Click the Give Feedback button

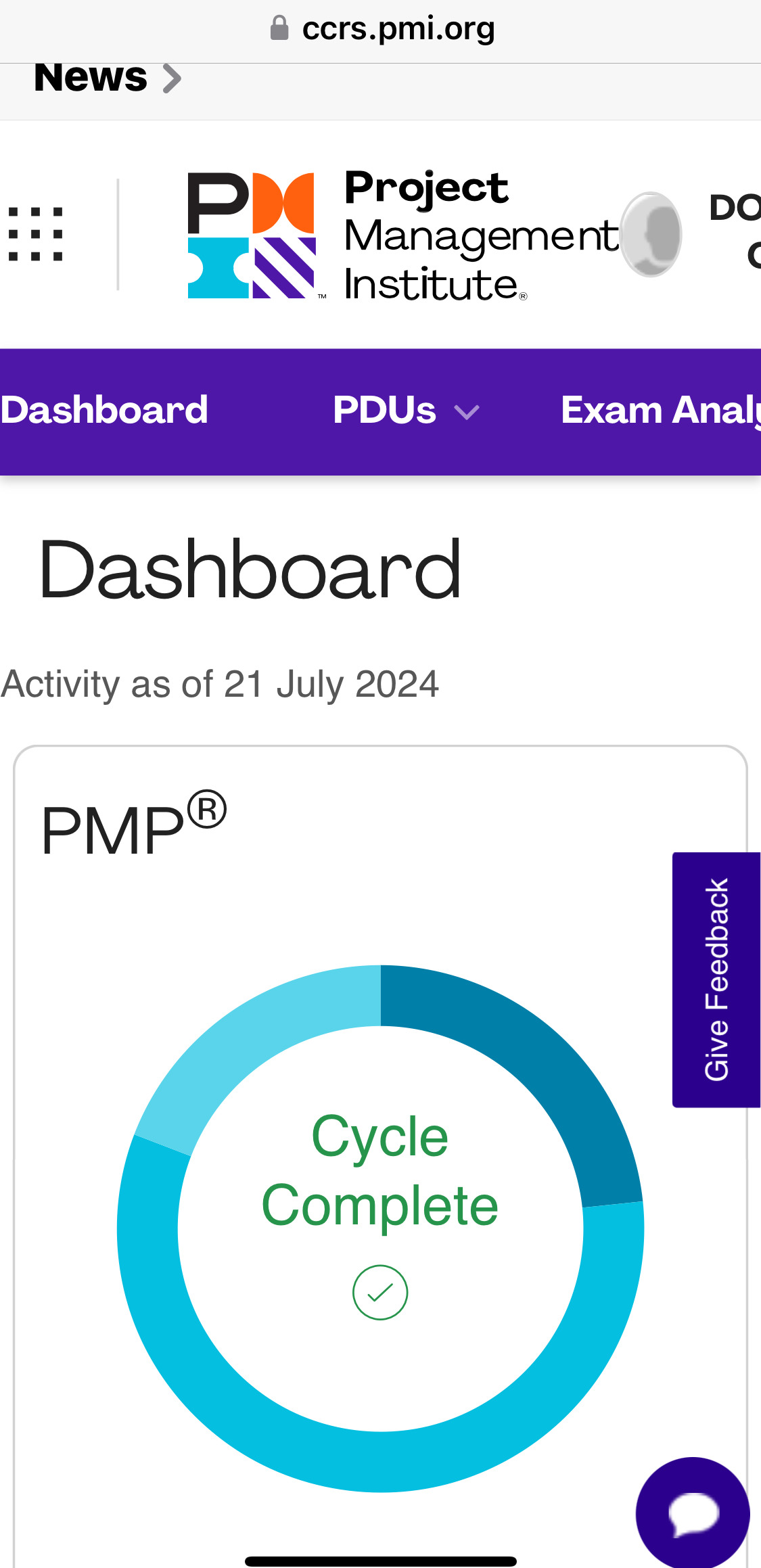(x=716, y=978)
